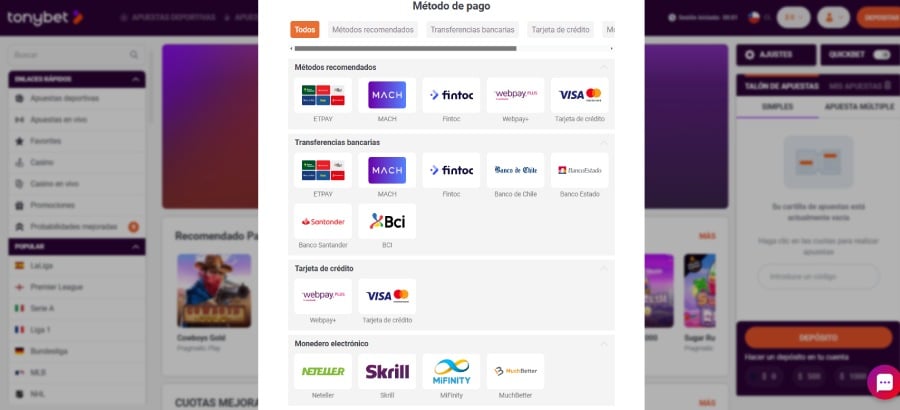The width and height of the screenshot is (900, 410).
Task: Select MACH under Métodos recomendados
Action: pyautogui.click(x=387, y=95)
